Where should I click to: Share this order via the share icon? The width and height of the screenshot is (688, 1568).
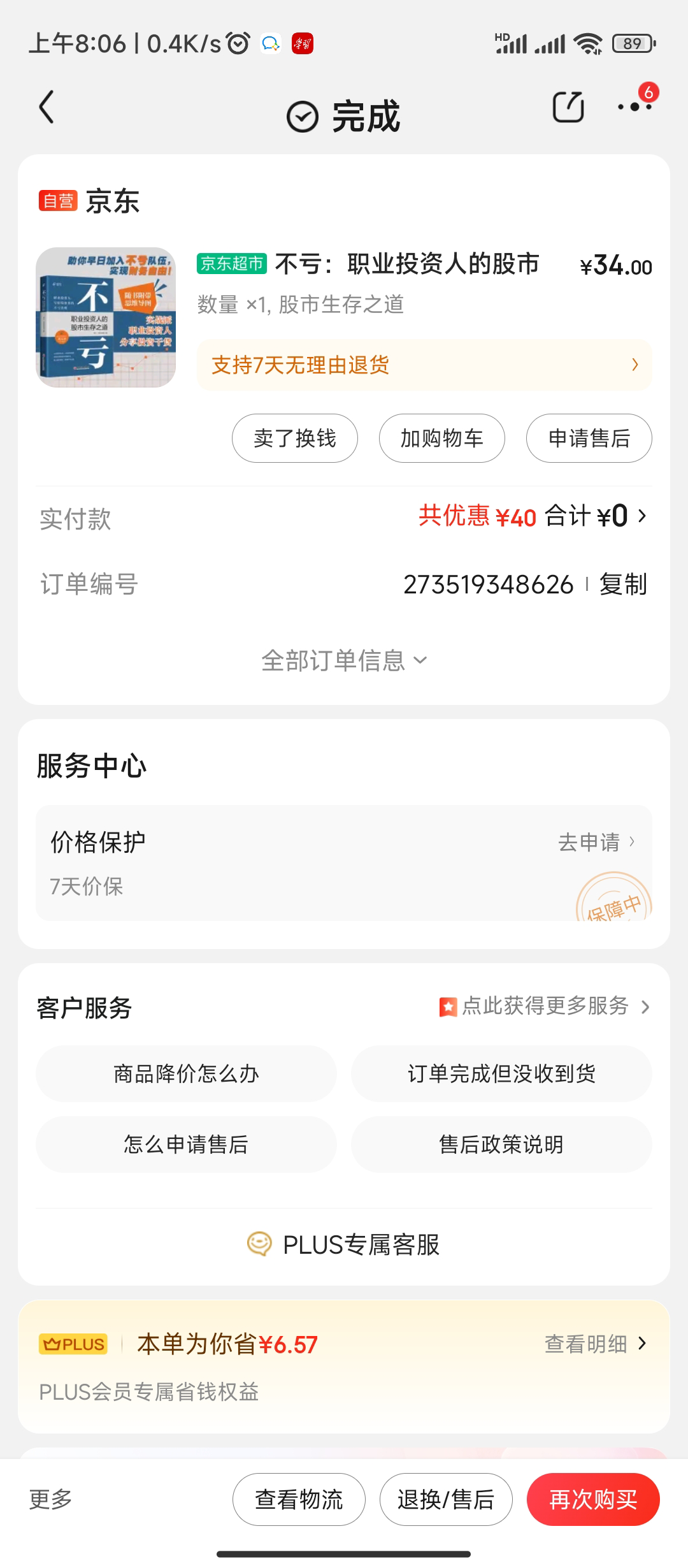click(568, 107)
